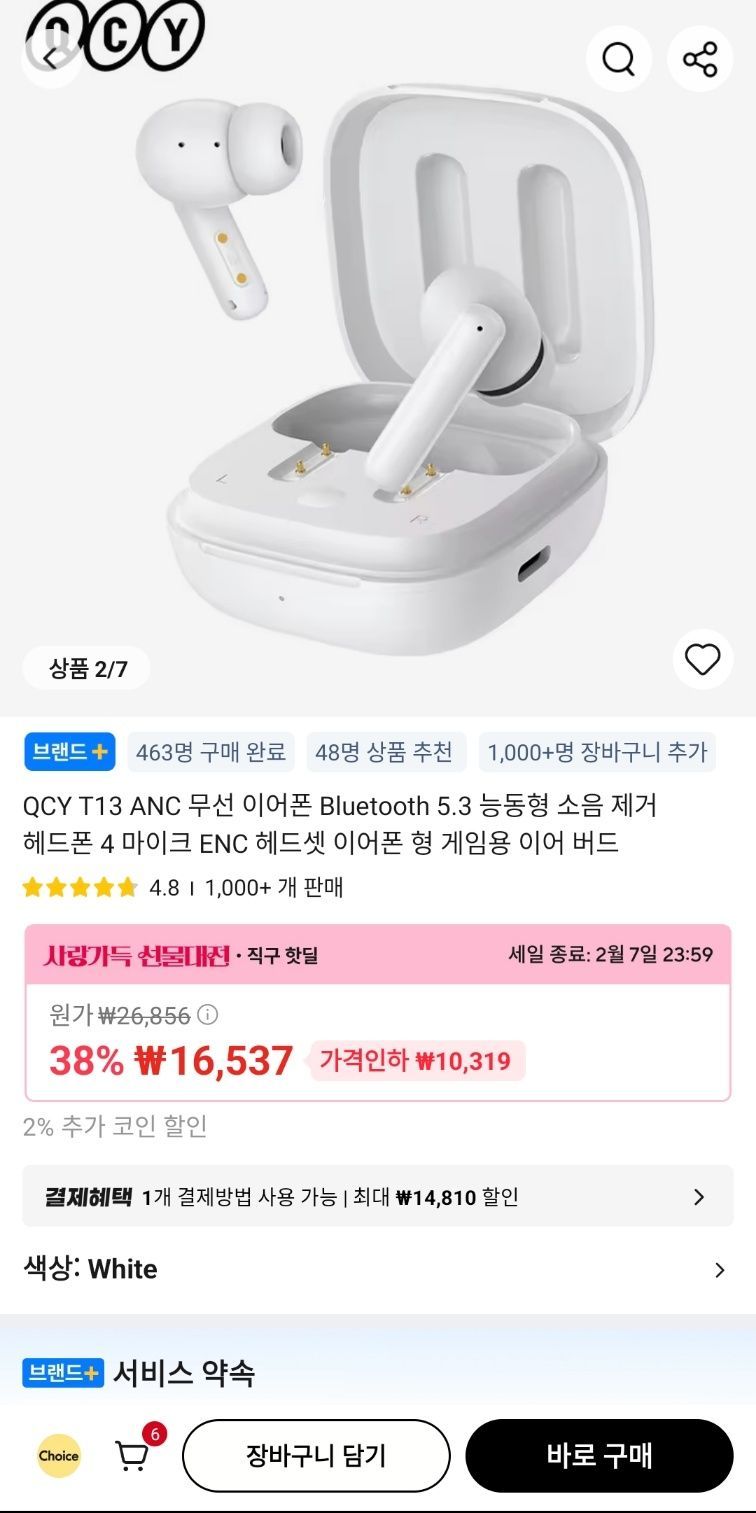This screenshot has height=1513, width=756.
Task: Open 사랑가득 선물대전 sale banner
Action: [x=180, y=955]
